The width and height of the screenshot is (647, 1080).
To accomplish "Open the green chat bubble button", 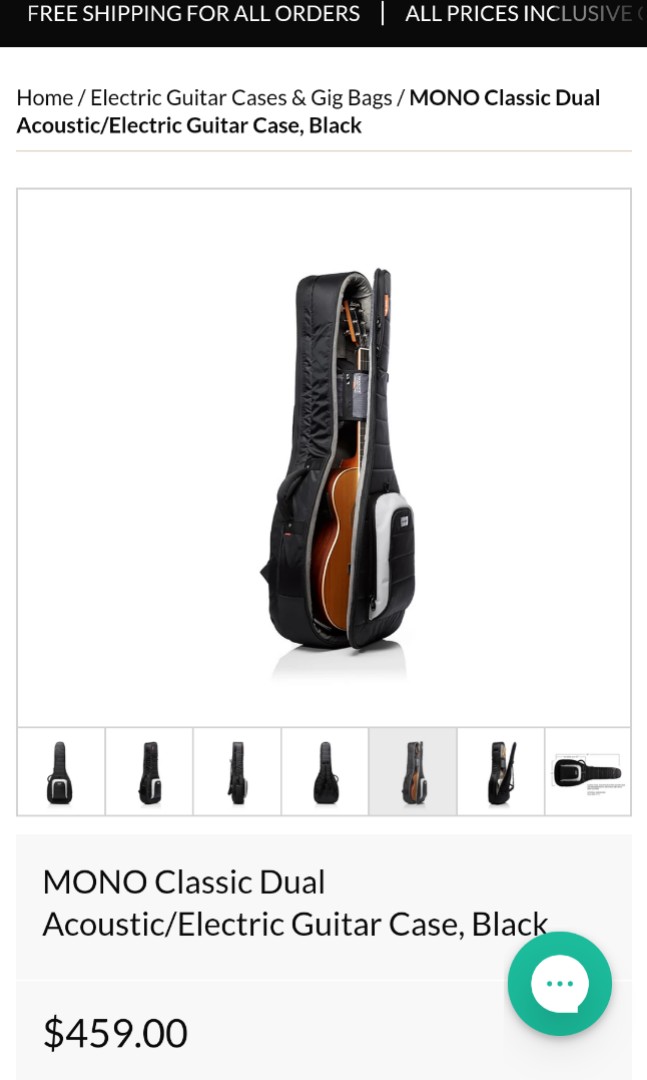I will (x=559, y=984).
